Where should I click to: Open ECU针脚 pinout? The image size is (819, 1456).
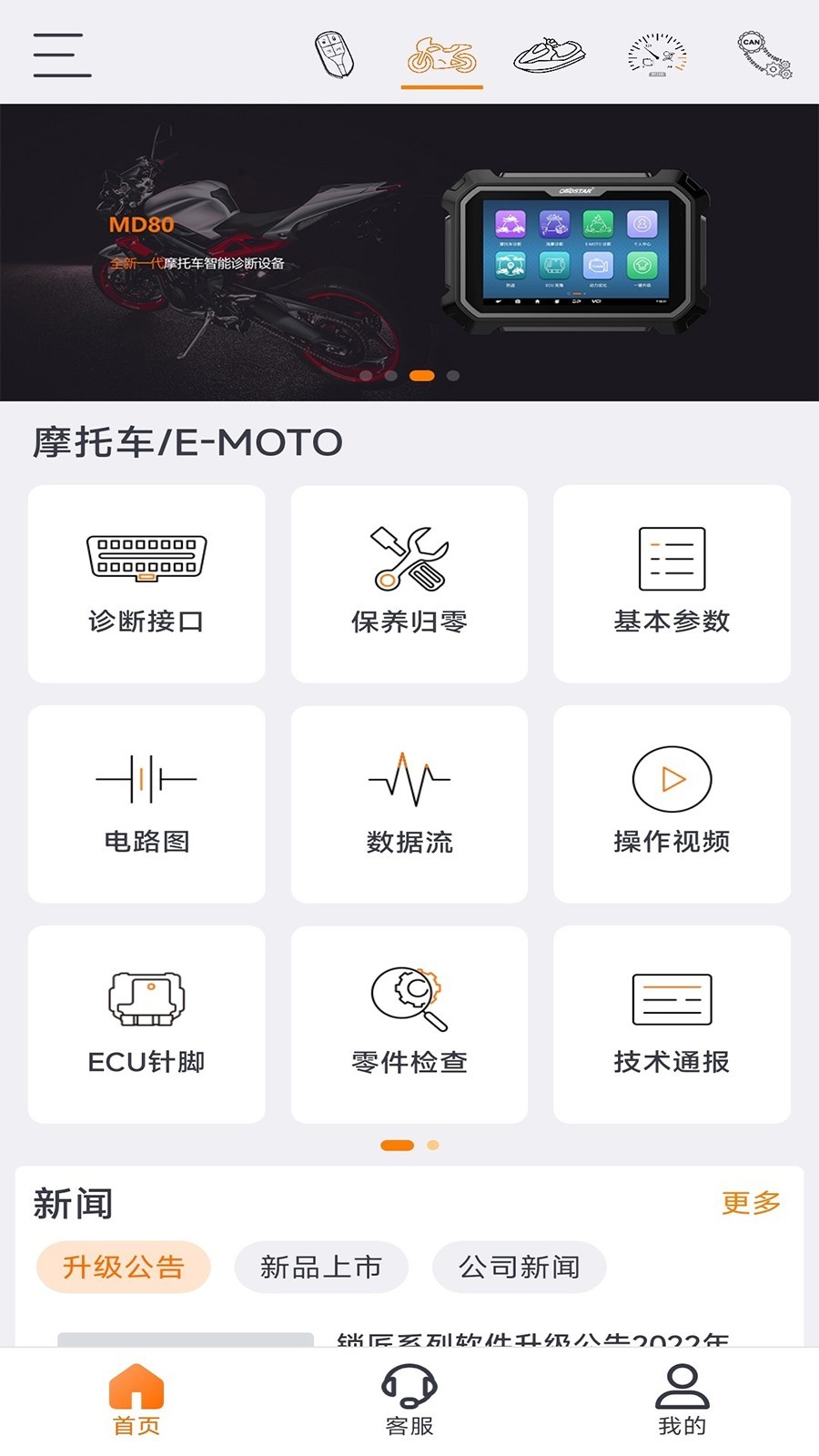(x=147, y=1024)
